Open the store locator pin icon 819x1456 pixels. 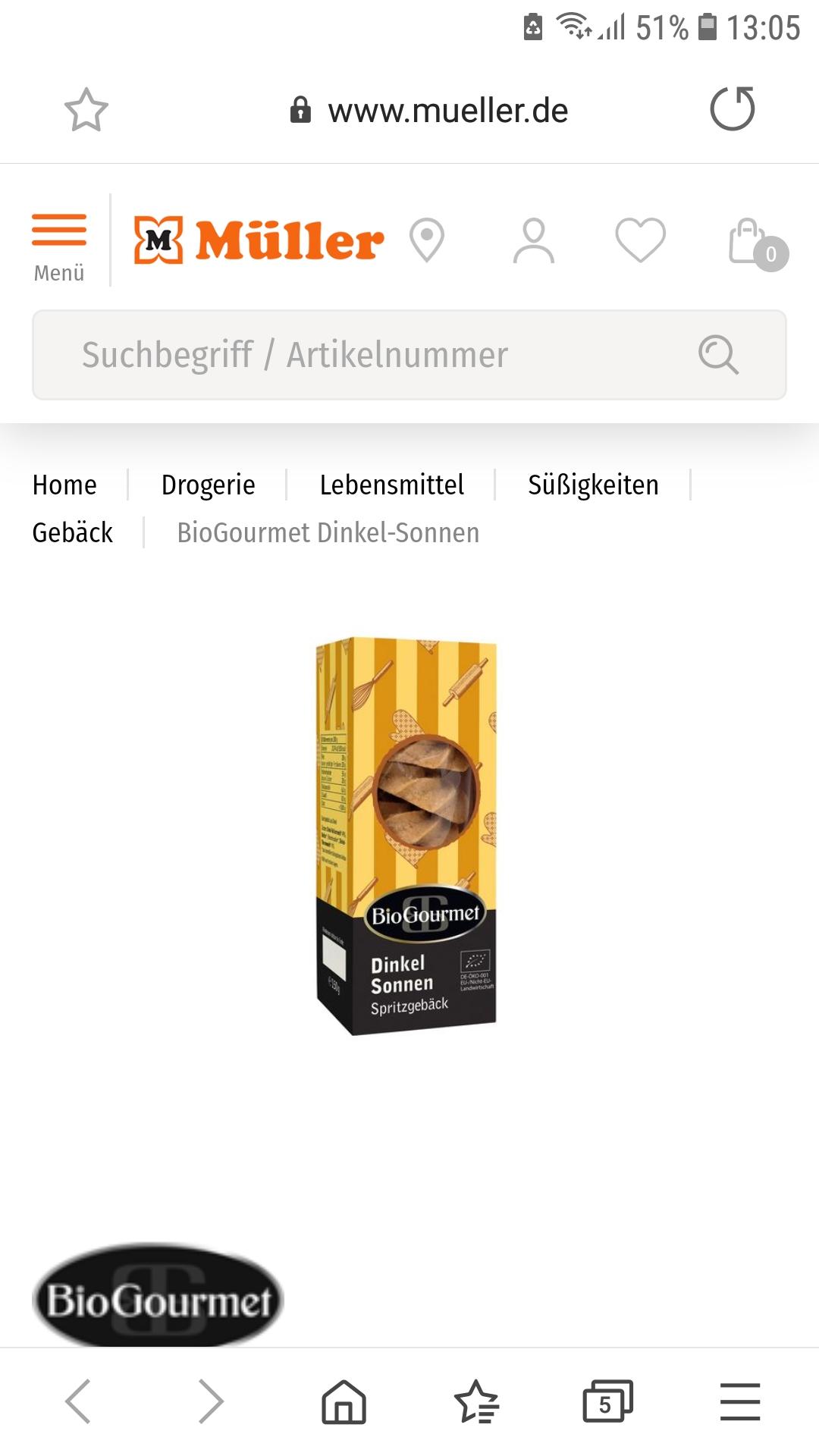[x=427, y=240]
